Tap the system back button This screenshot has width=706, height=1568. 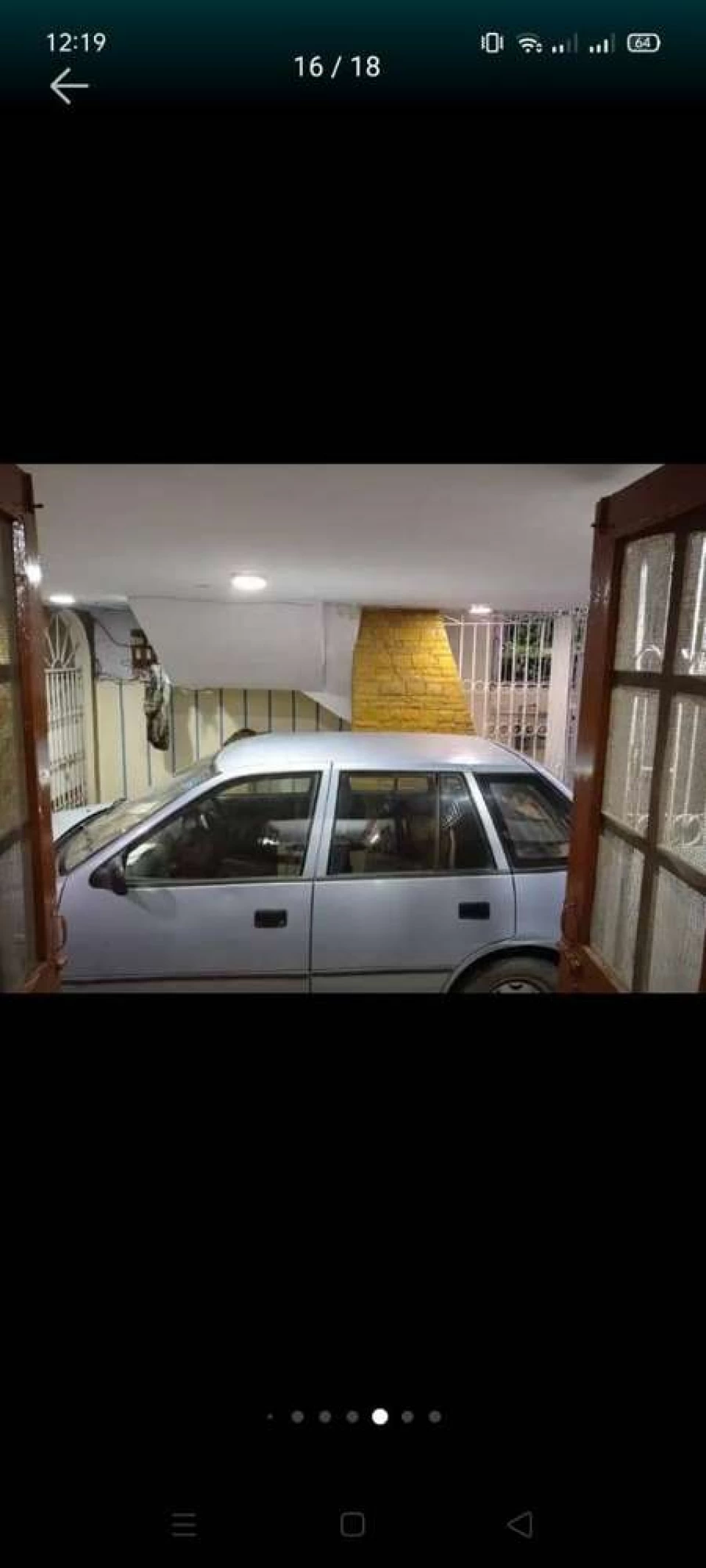click(520, 1525)
